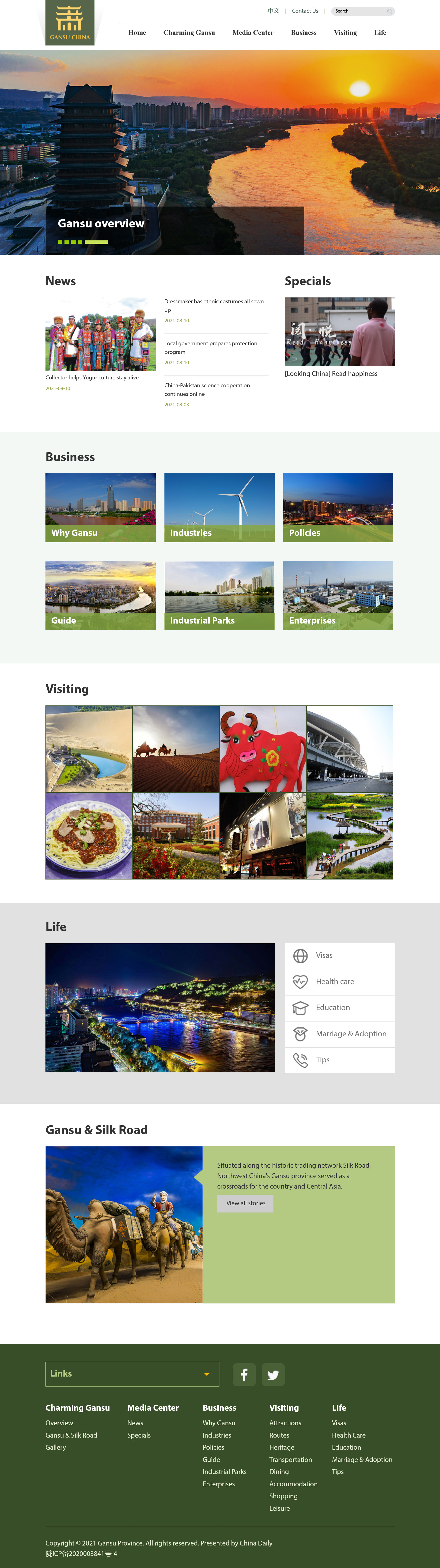Open the Twitter icon in footer
Image resolution: width=440 pixels, height=1568 pixels.
point(273,1374)
